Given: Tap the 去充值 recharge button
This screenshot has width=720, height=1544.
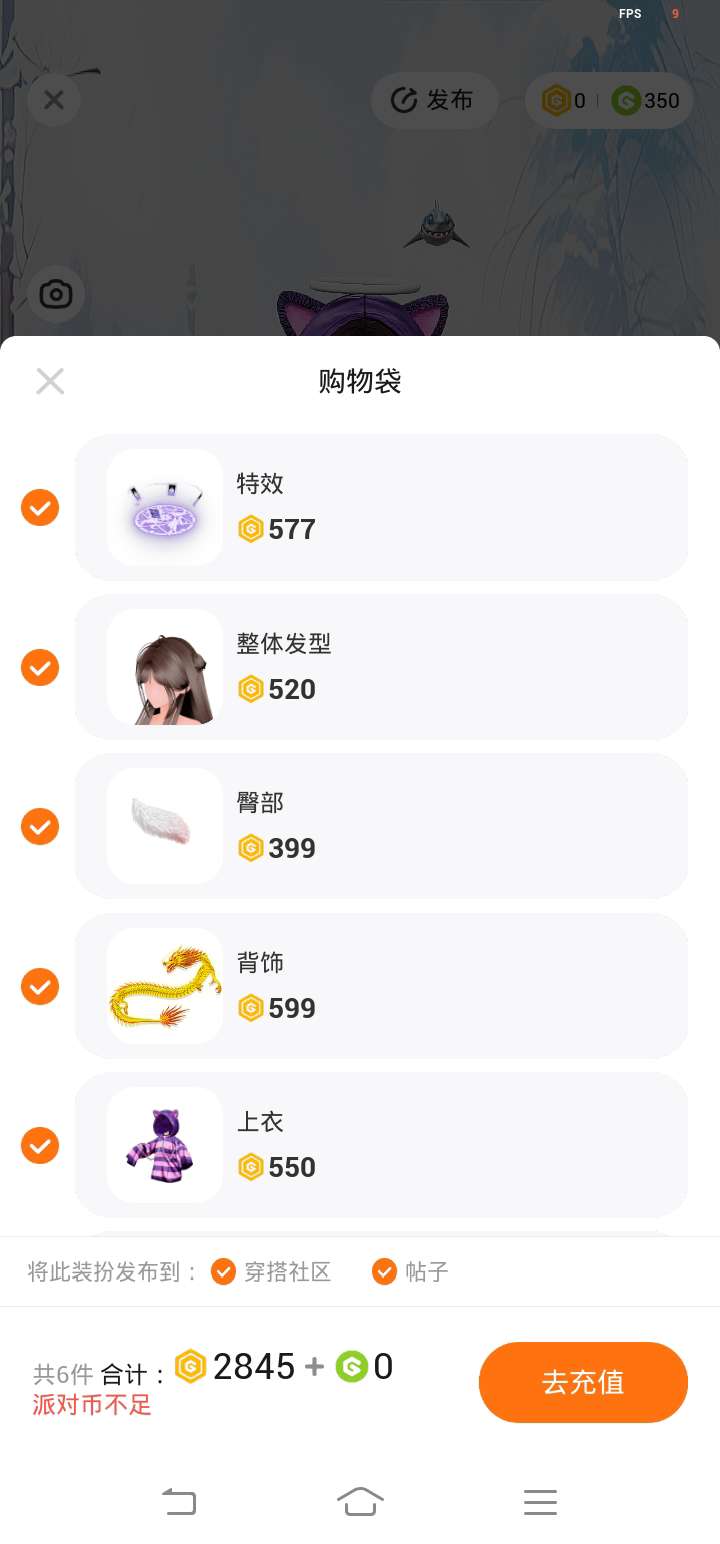Looking at the screenshot, I should coord(583,1382).
